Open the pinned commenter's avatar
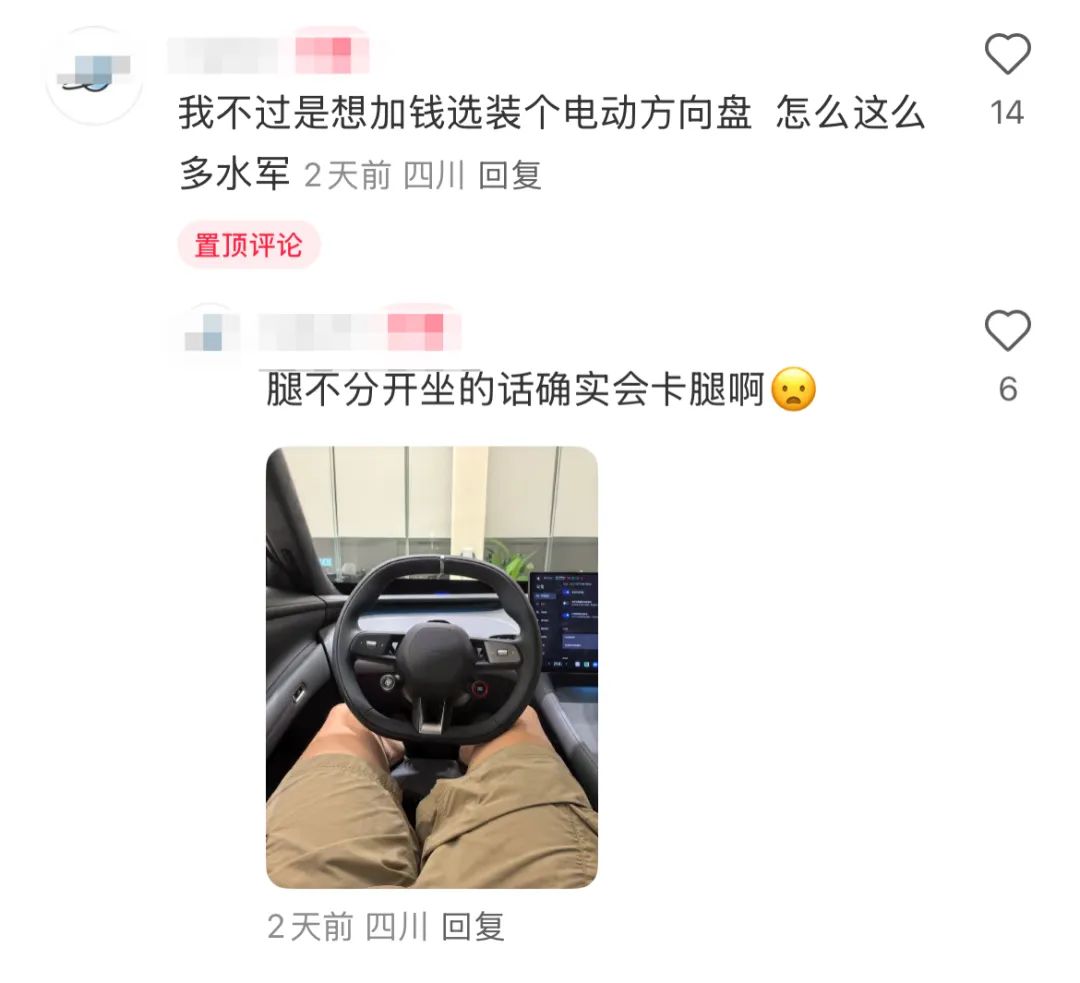This screenshot has width=1080, height=983. (95, 76)
